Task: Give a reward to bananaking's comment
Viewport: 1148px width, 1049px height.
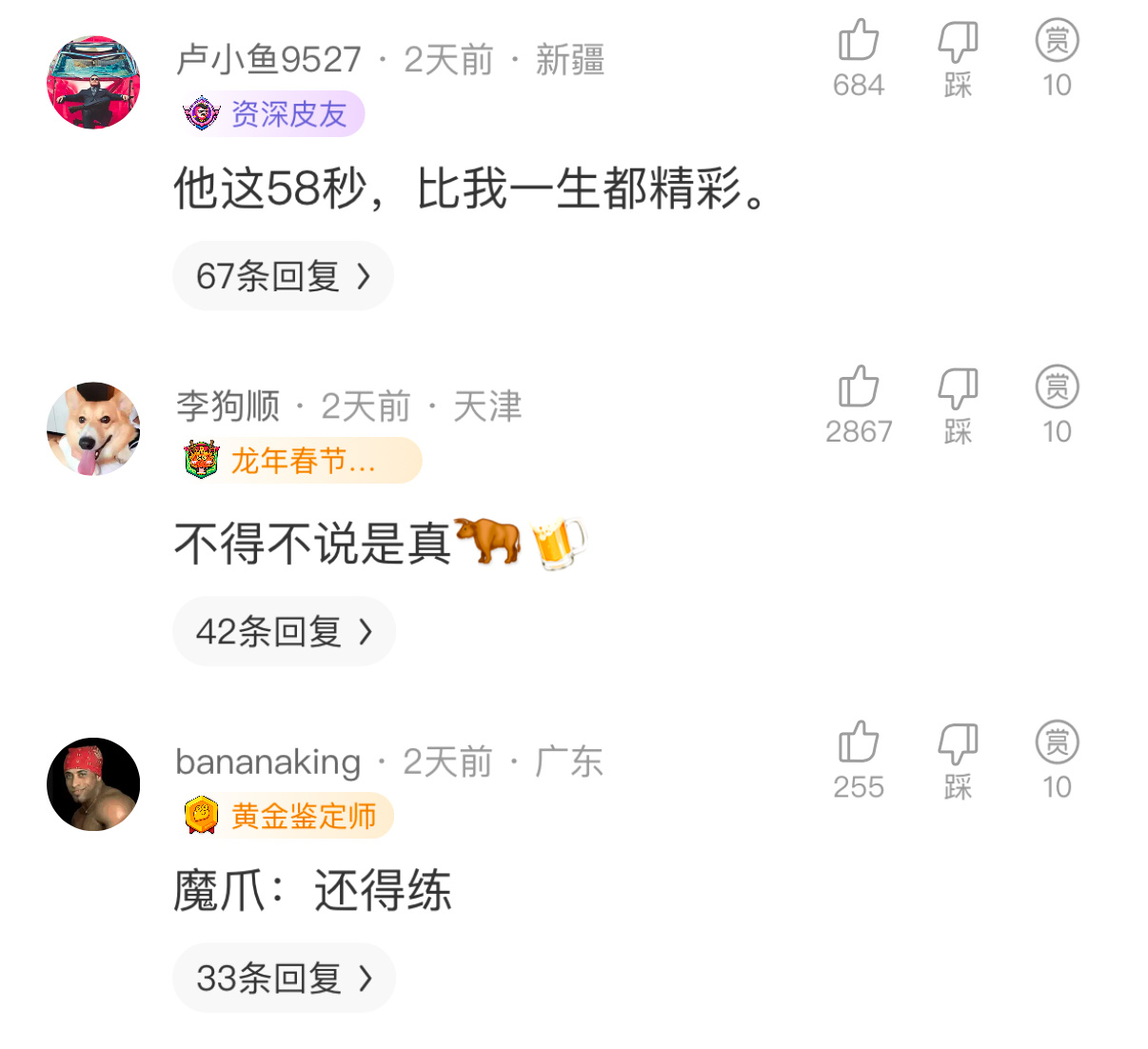Action: 1057,743
